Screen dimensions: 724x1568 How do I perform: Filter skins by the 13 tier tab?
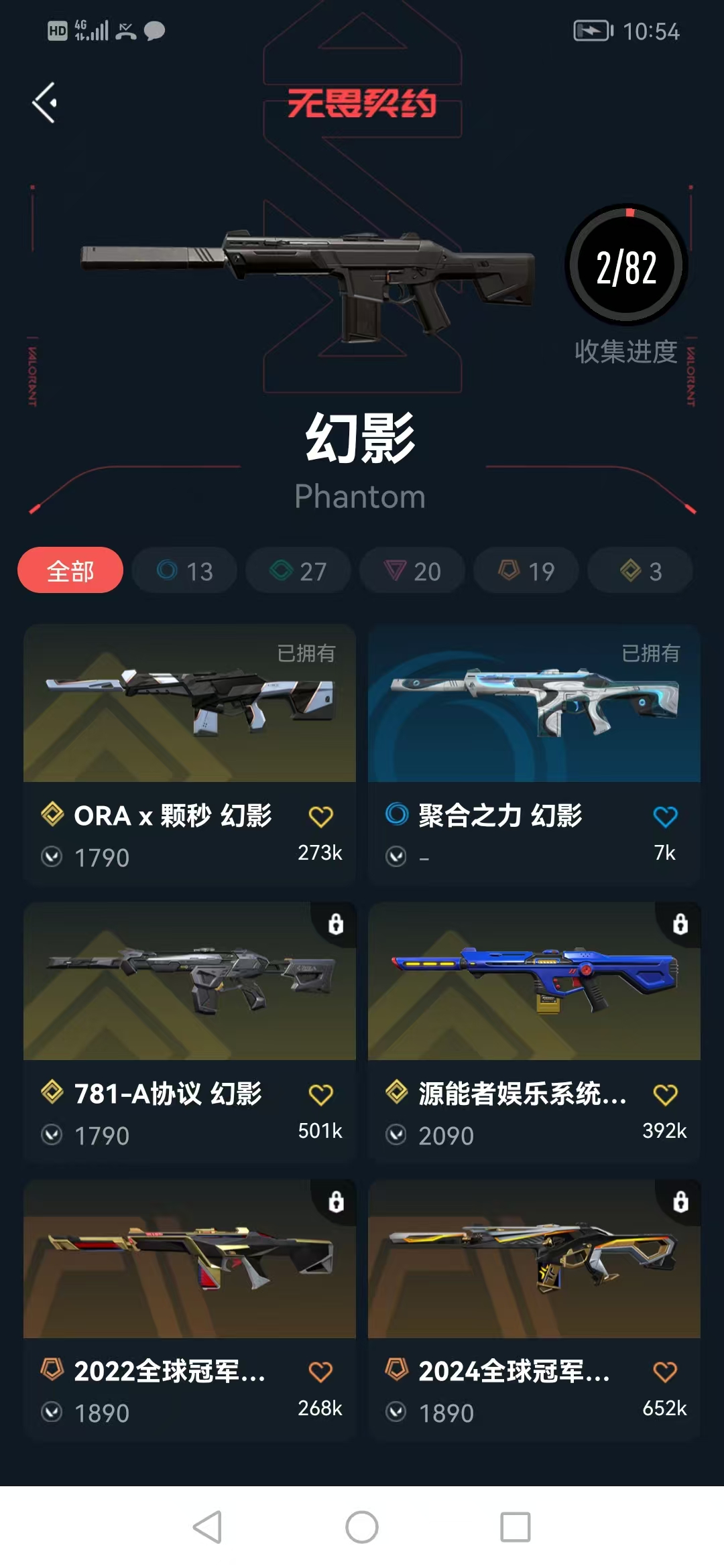(184, 571)
